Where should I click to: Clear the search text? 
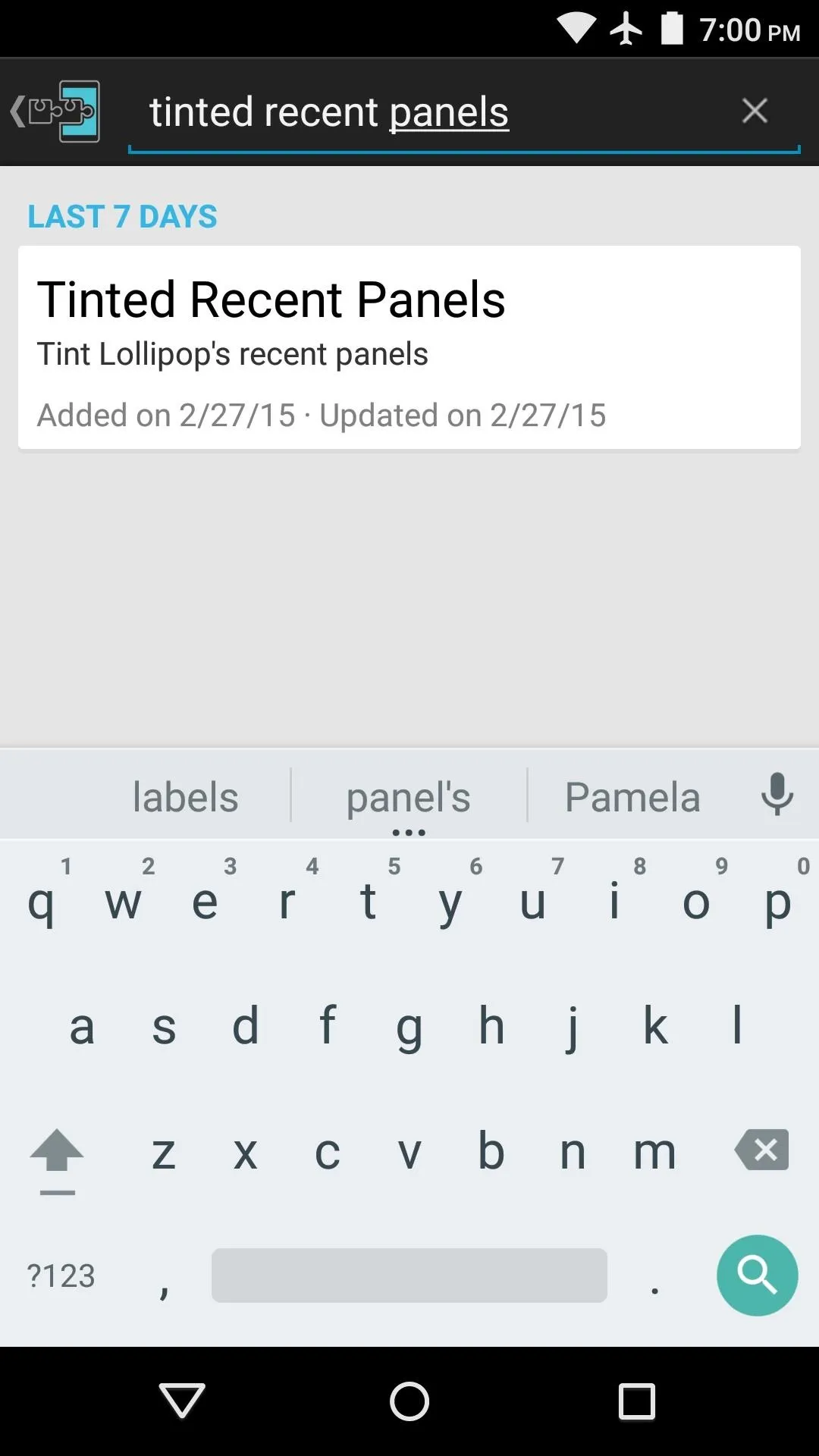tap(755, 111)
